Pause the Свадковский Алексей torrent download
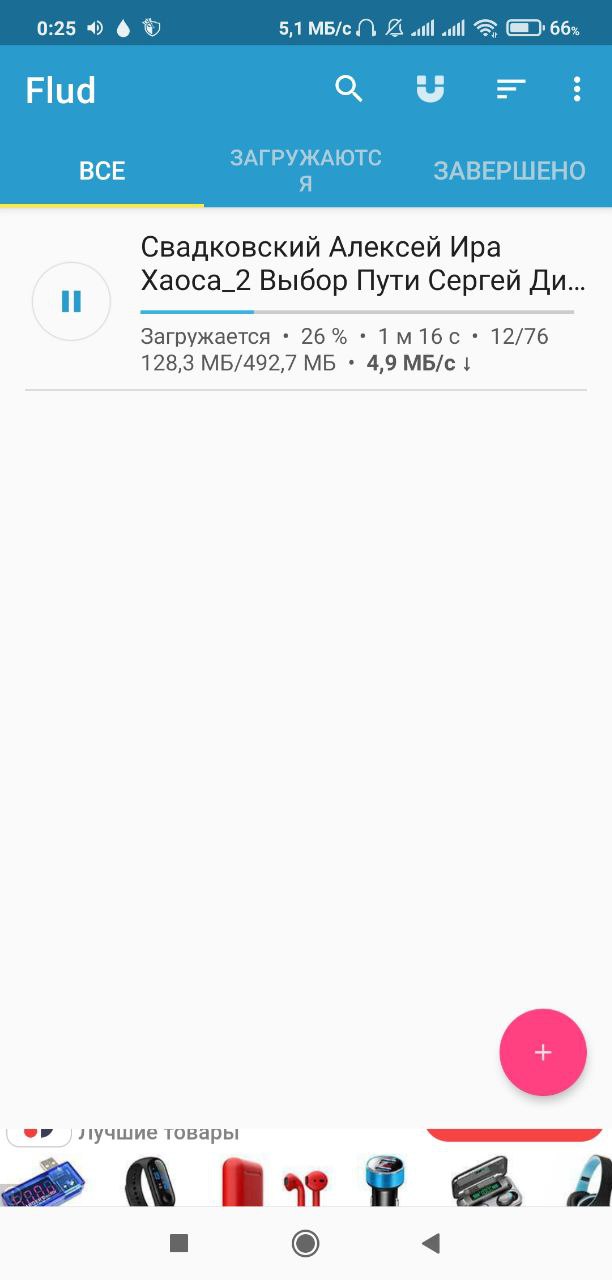The image size is (612, 1280). (x=71, y=301)
